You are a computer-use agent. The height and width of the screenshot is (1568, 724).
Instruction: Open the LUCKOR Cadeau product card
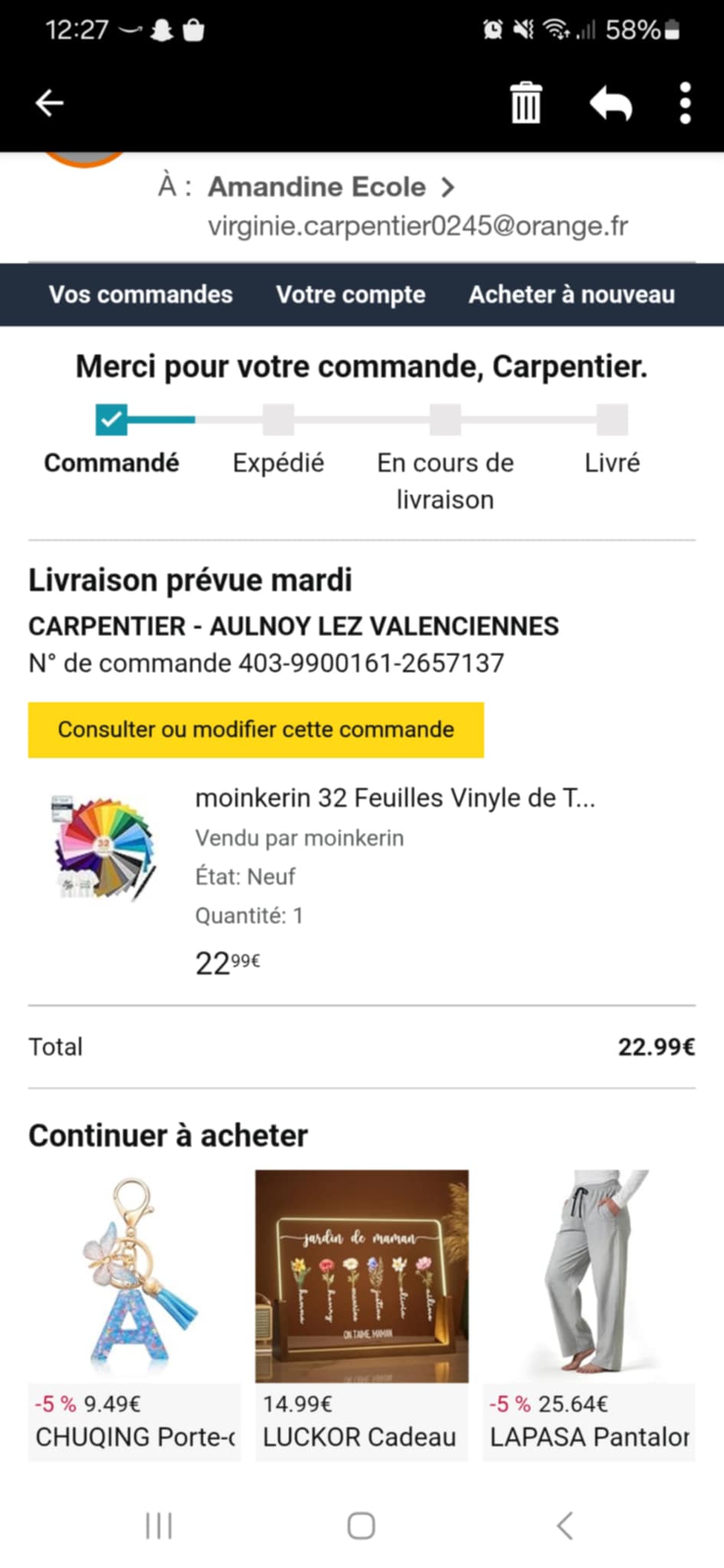[x=362, y=1314]
